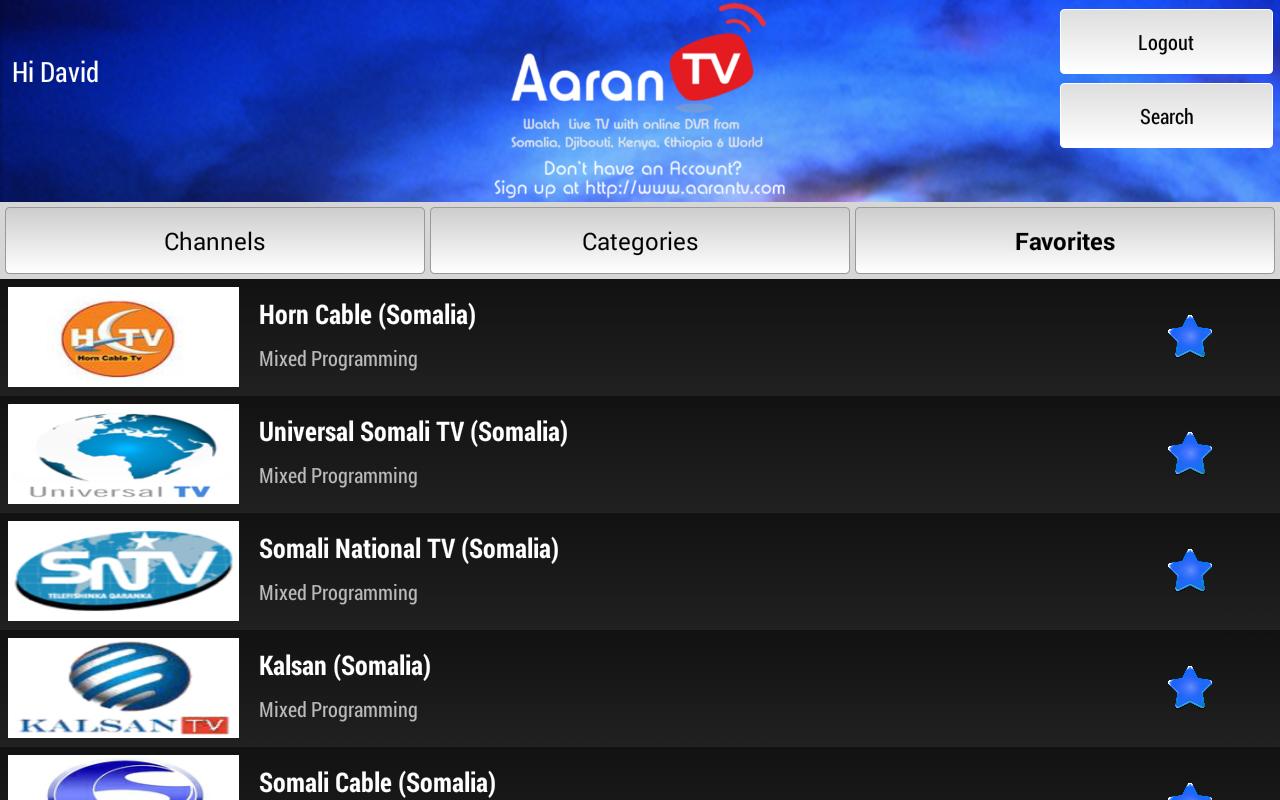Image resolution: width=1280 pixels, height=800 pixels.
Task: Watch Somali National TV (Somalia)
Action: point(408,550)
